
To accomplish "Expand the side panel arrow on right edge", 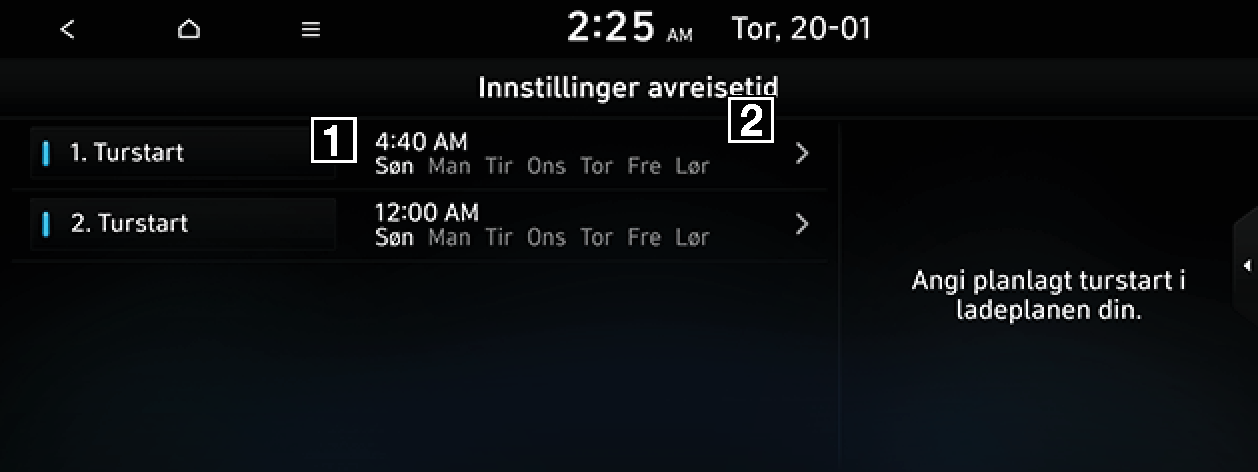I will point(1246,265).
